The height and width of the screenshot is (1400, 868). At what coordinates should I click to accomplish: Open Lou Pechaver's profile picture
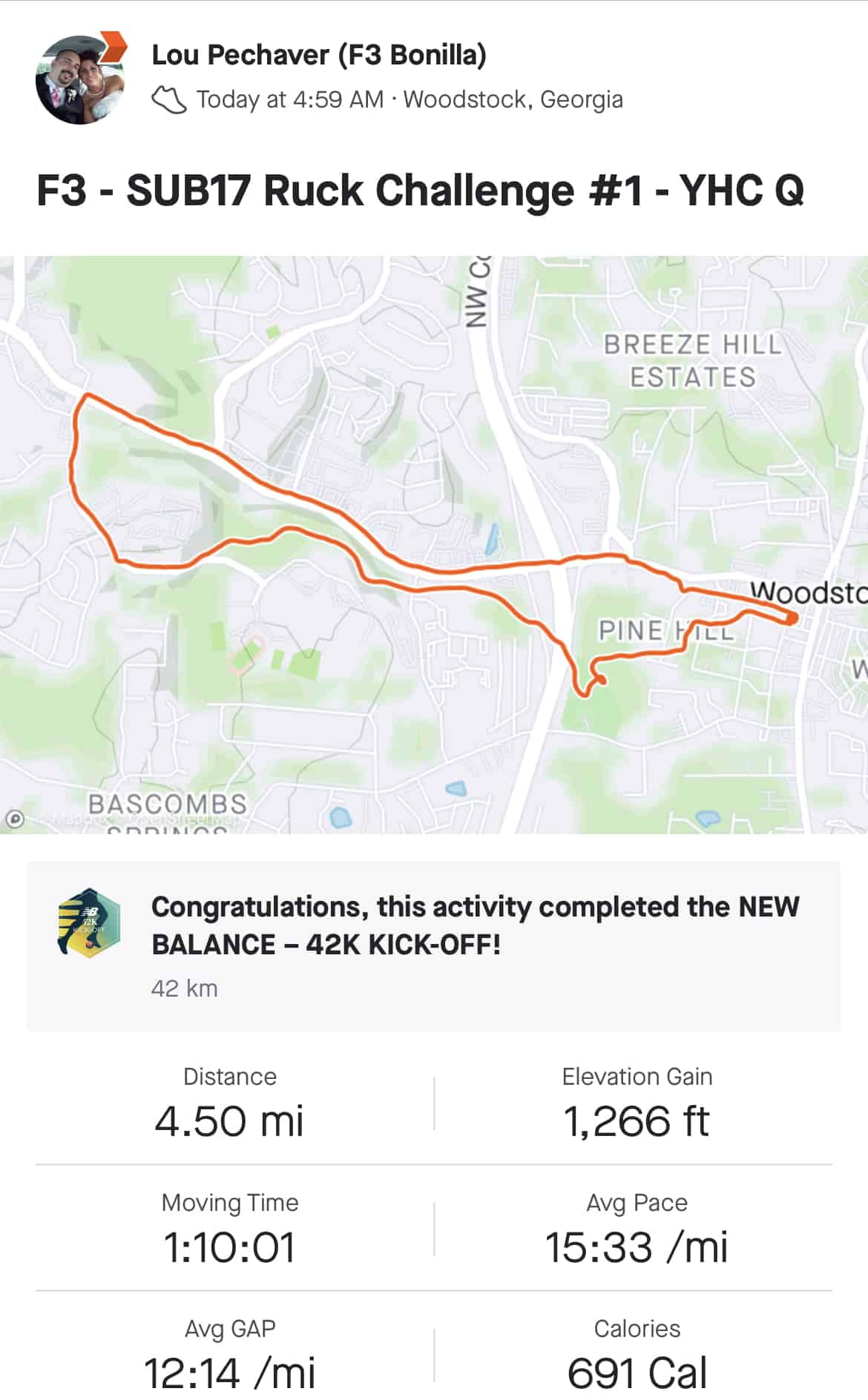pos(79,79)
